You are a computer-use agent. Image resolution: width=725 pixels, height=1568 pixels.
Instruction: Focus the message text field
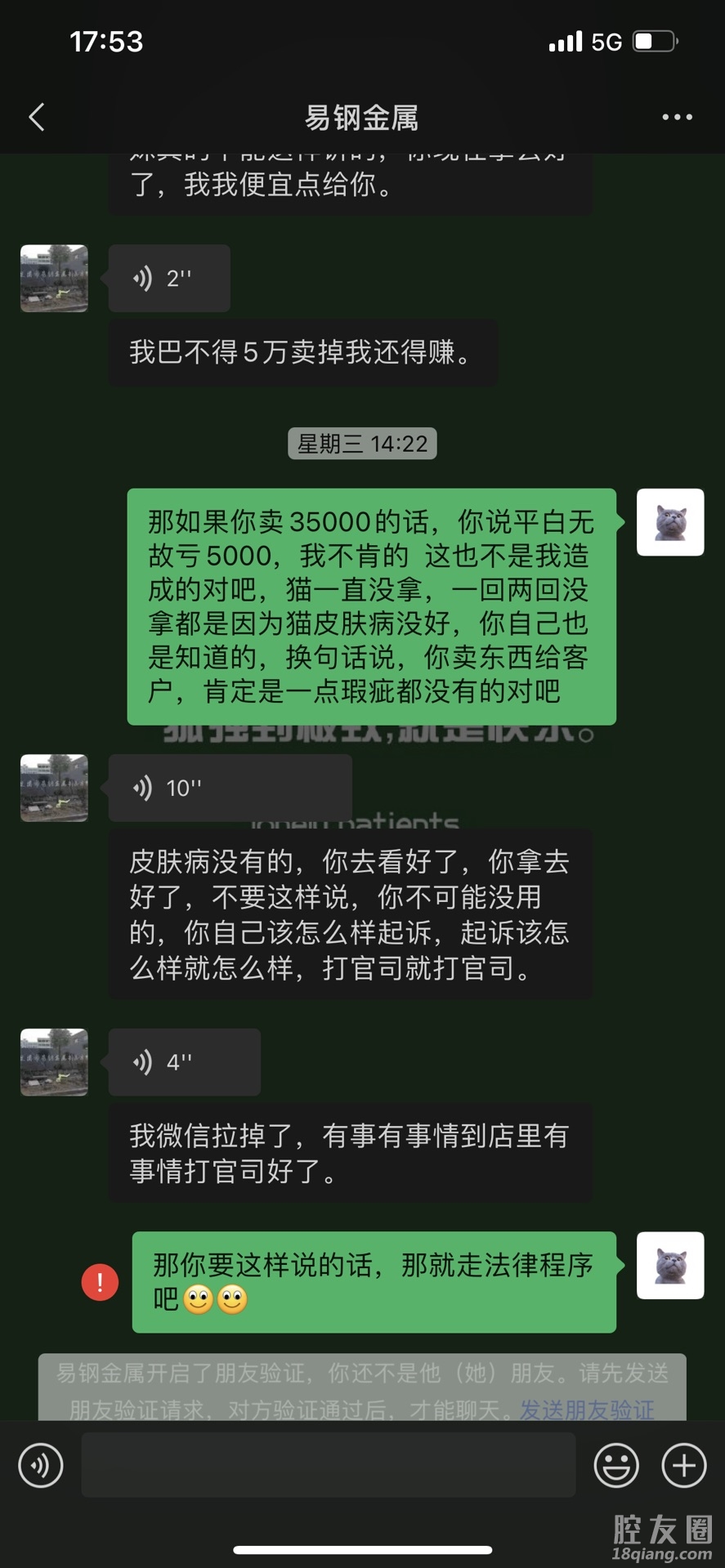[x=329, y=1465]
